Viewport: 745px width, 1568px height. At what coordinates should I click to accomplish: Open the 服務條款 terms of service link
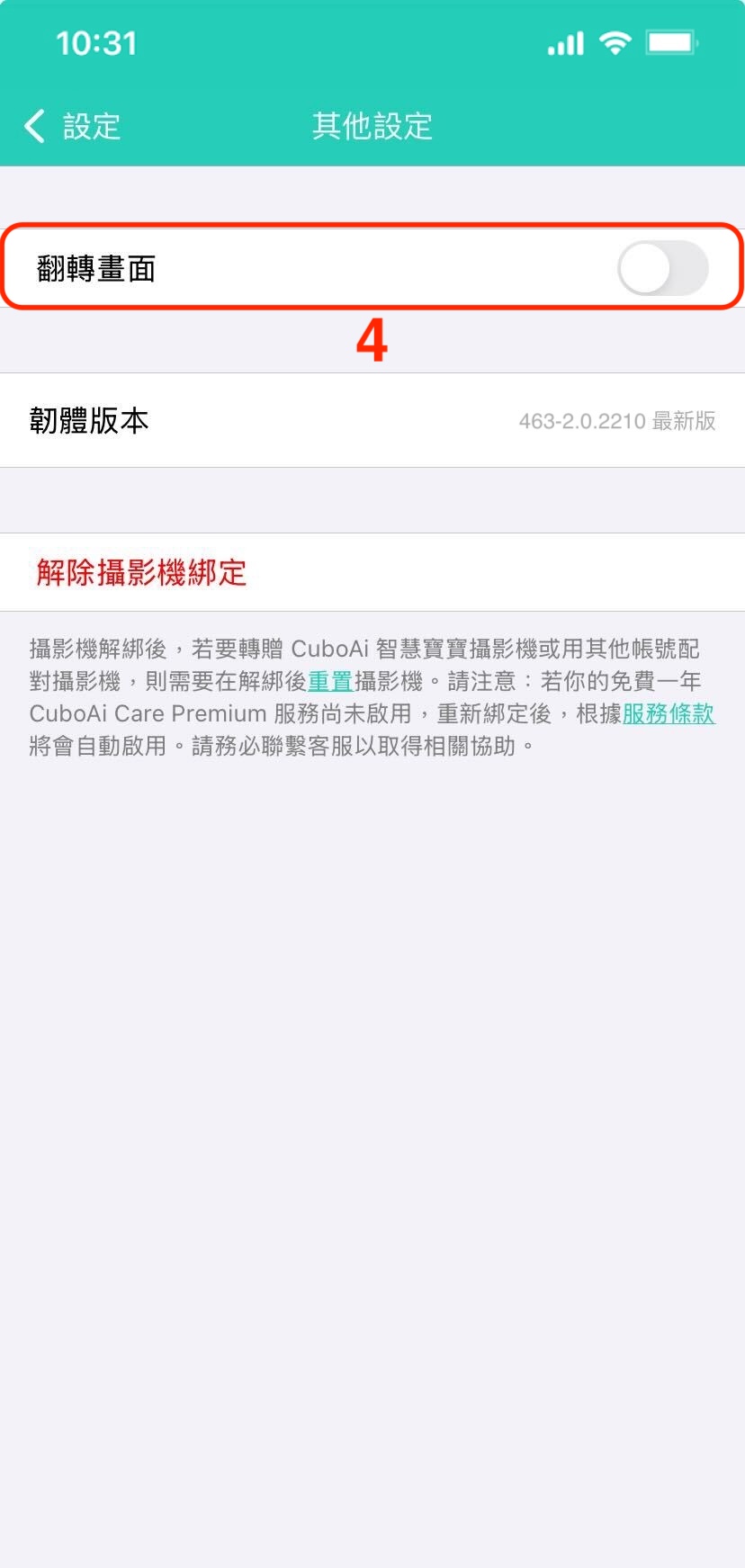click(668, 713)
